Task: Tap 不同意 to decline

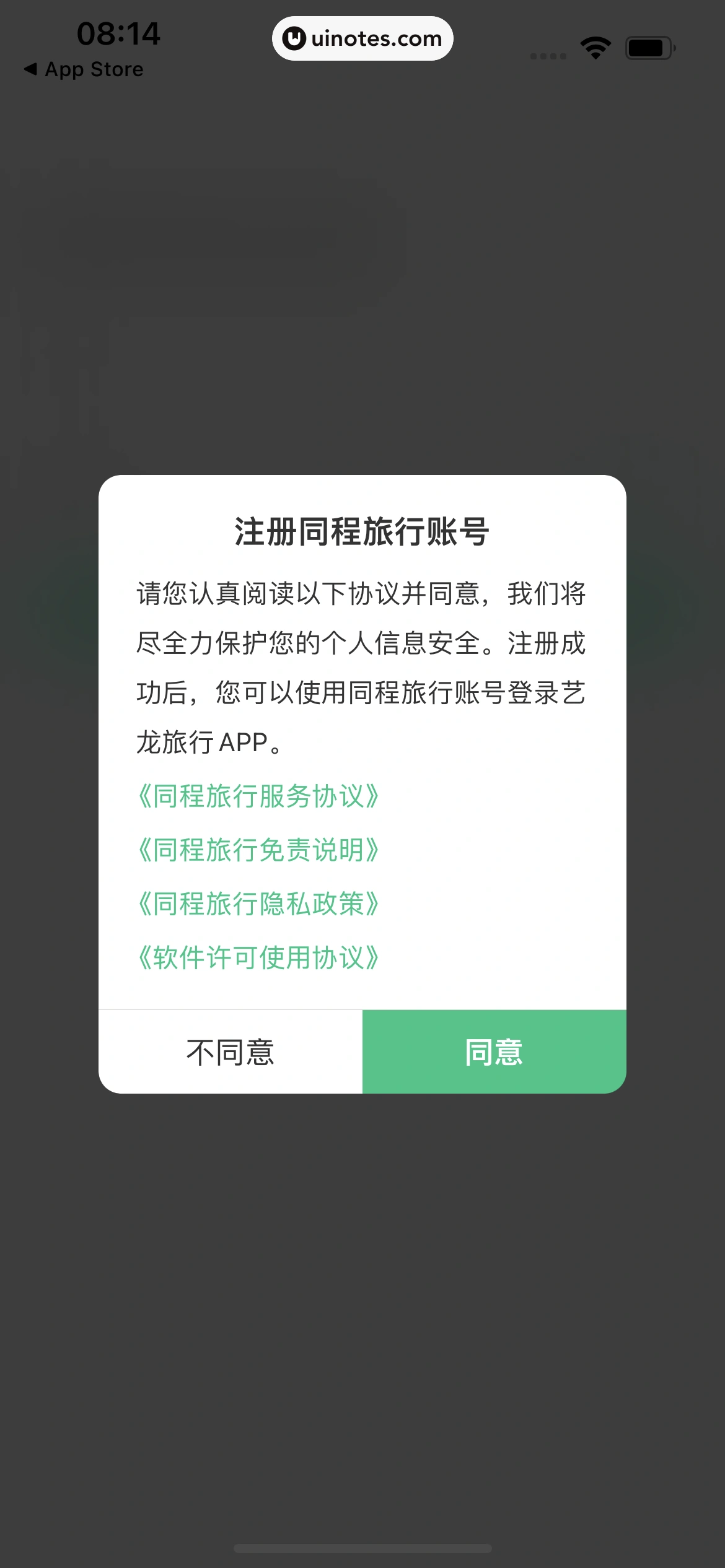Action: [x=231, y=1052]
